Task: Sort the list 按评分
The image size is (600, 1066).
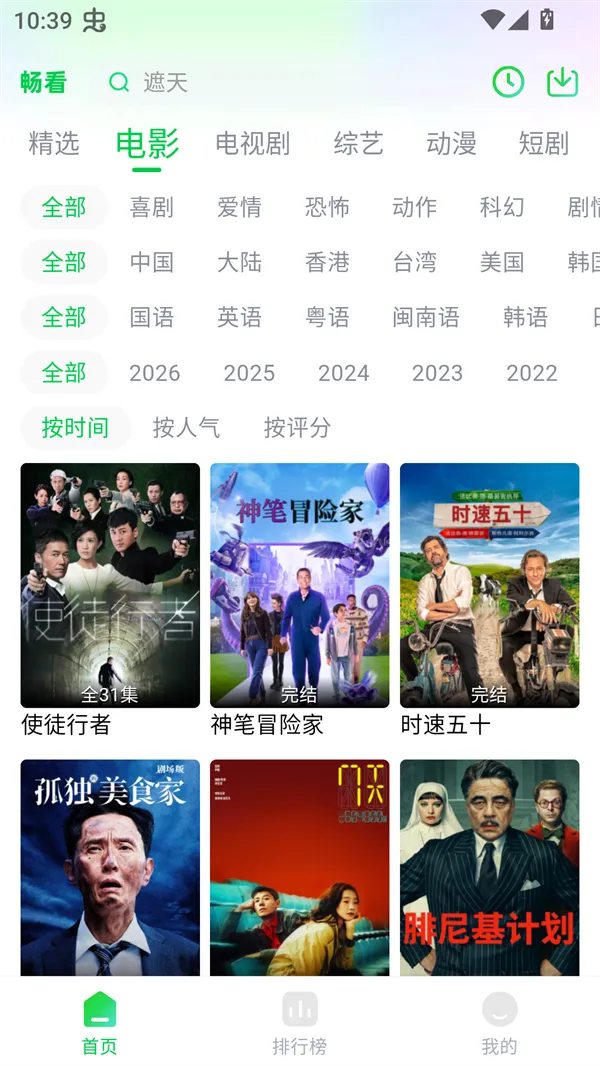Action: point(297,428)
